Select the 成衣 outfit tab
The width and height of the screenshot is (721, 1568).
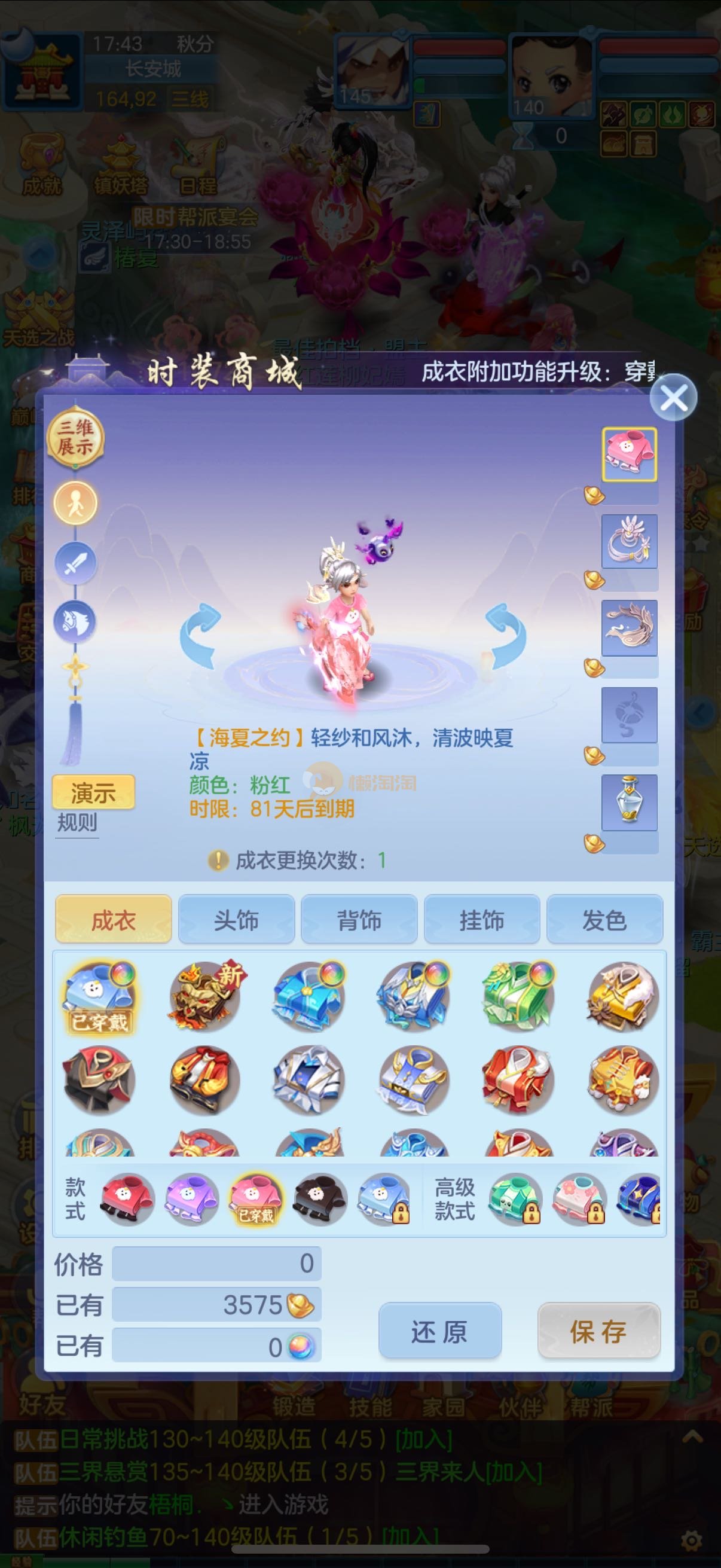pos(113,920)
